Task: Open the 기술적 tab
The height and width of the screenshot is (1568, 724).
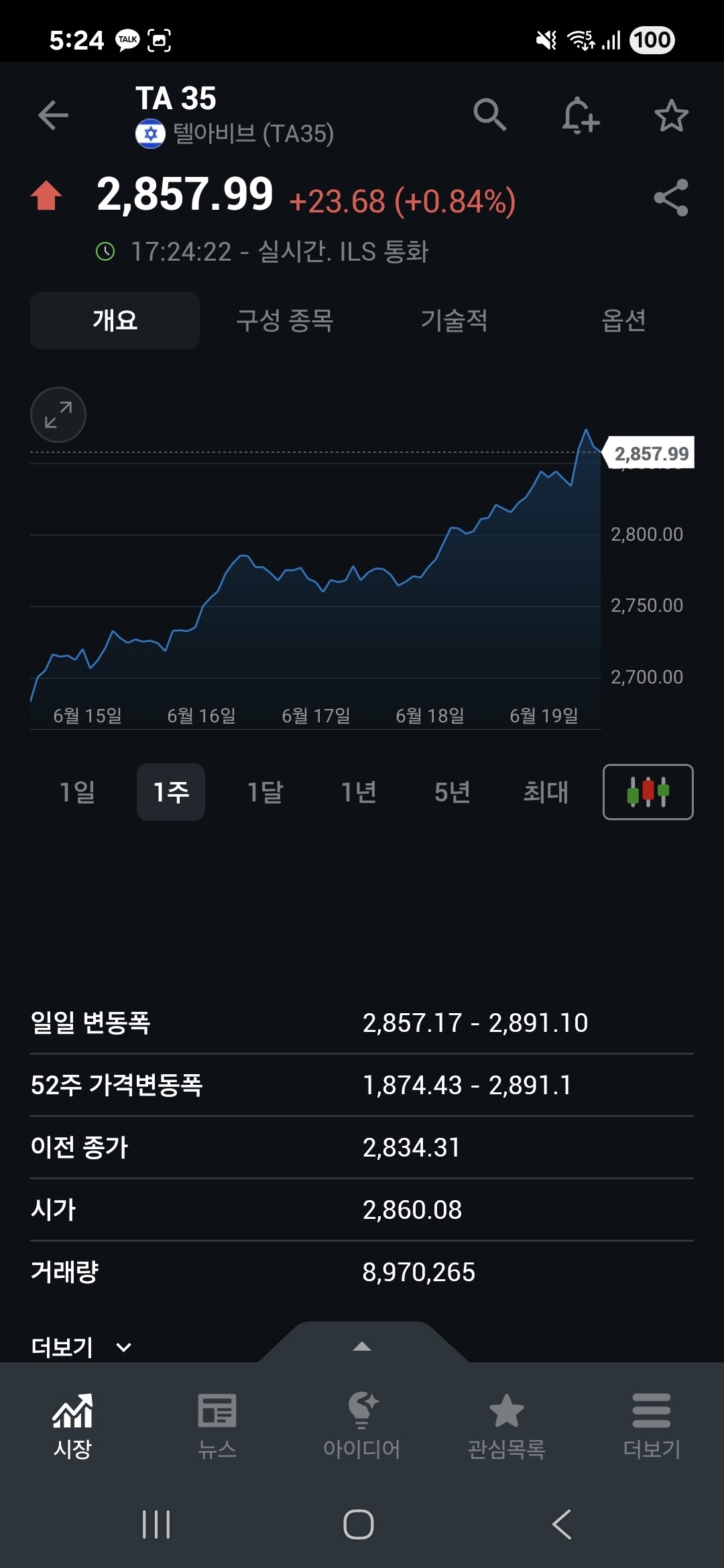Action: [x=454, y=320]
